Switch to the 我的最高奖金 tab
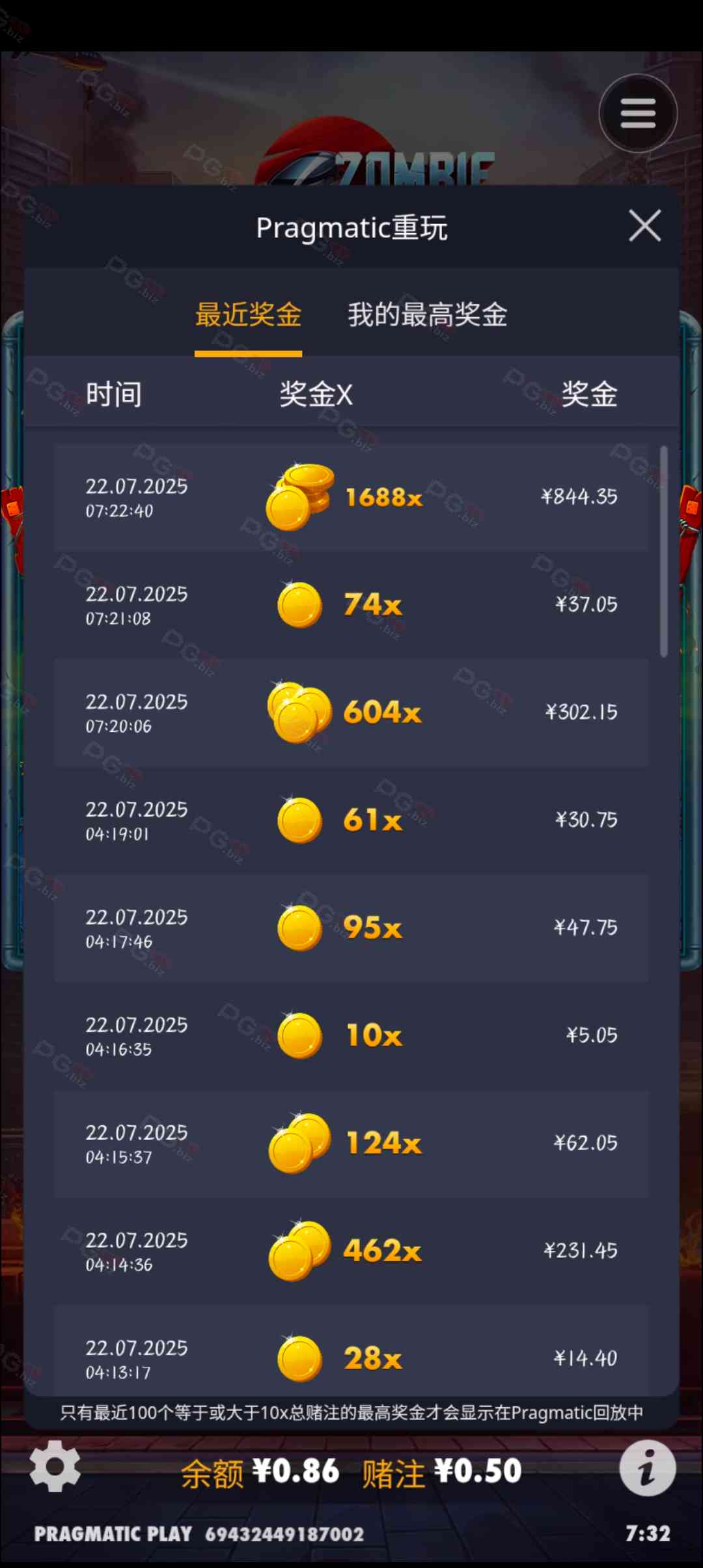Screen dimensions: 703x1568 coord(427,315)
